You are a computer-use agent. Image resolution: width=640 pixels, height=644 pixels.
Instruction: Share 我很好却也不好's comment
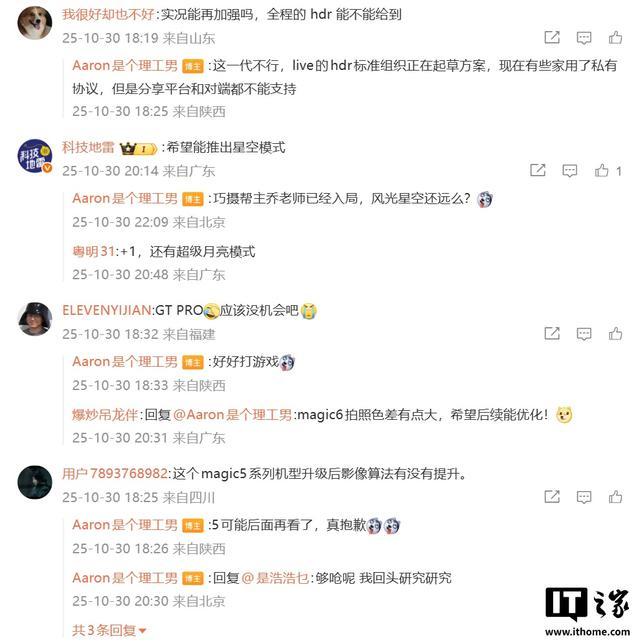pyautogui.click(x=552, y=37)
